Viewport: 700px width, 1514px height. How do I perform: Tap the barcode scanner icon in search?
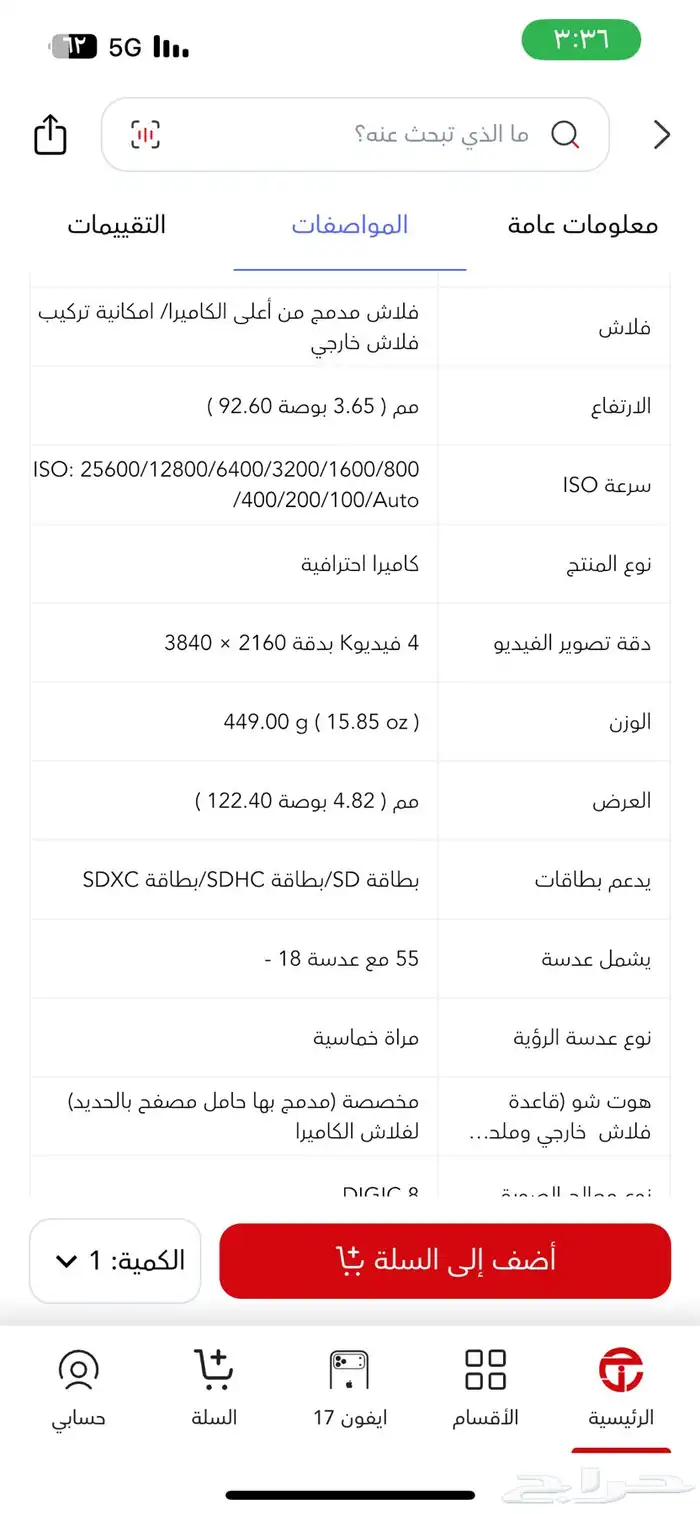point(145,135)
